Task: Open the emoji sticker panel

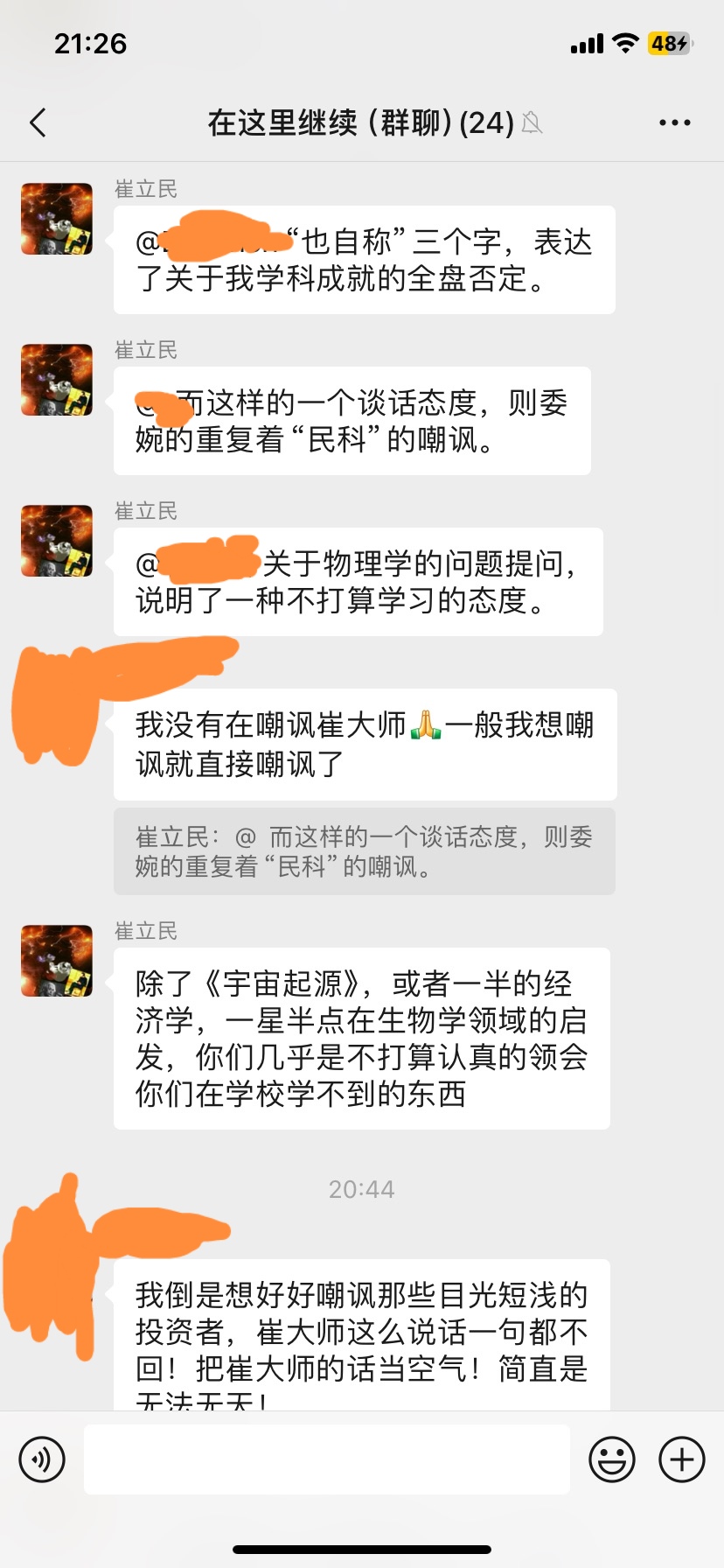Action: tap(611, 1459)
